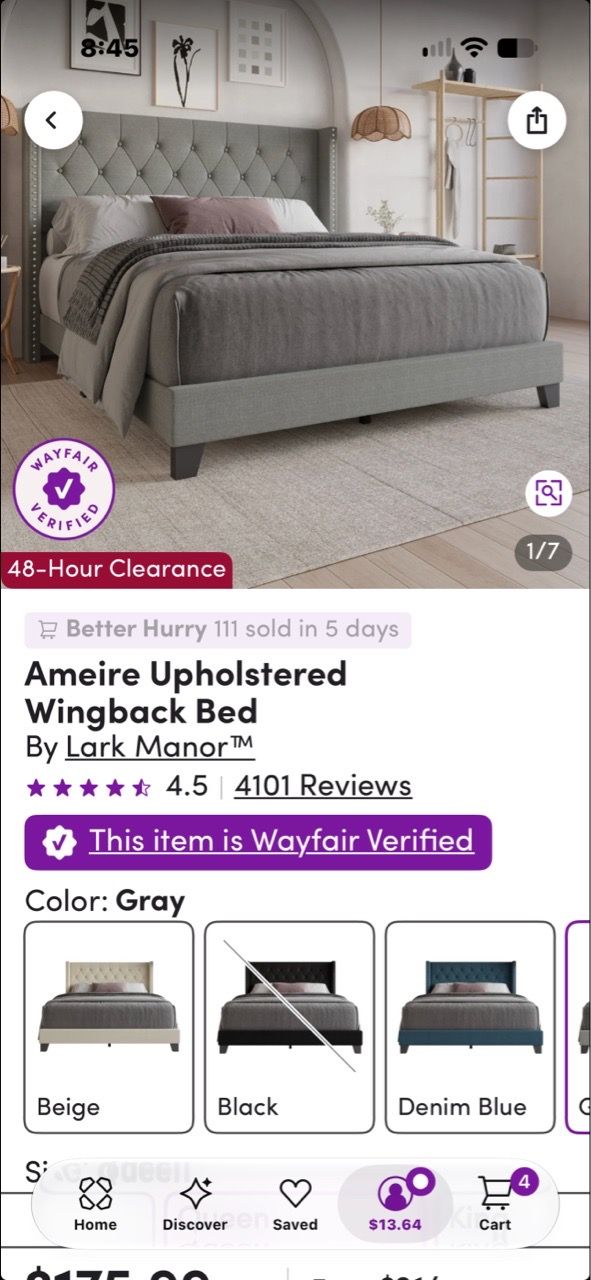Viewport: 591px width, 1280px height.
Task: Go to the Home tab
Action: point(95,1204)
